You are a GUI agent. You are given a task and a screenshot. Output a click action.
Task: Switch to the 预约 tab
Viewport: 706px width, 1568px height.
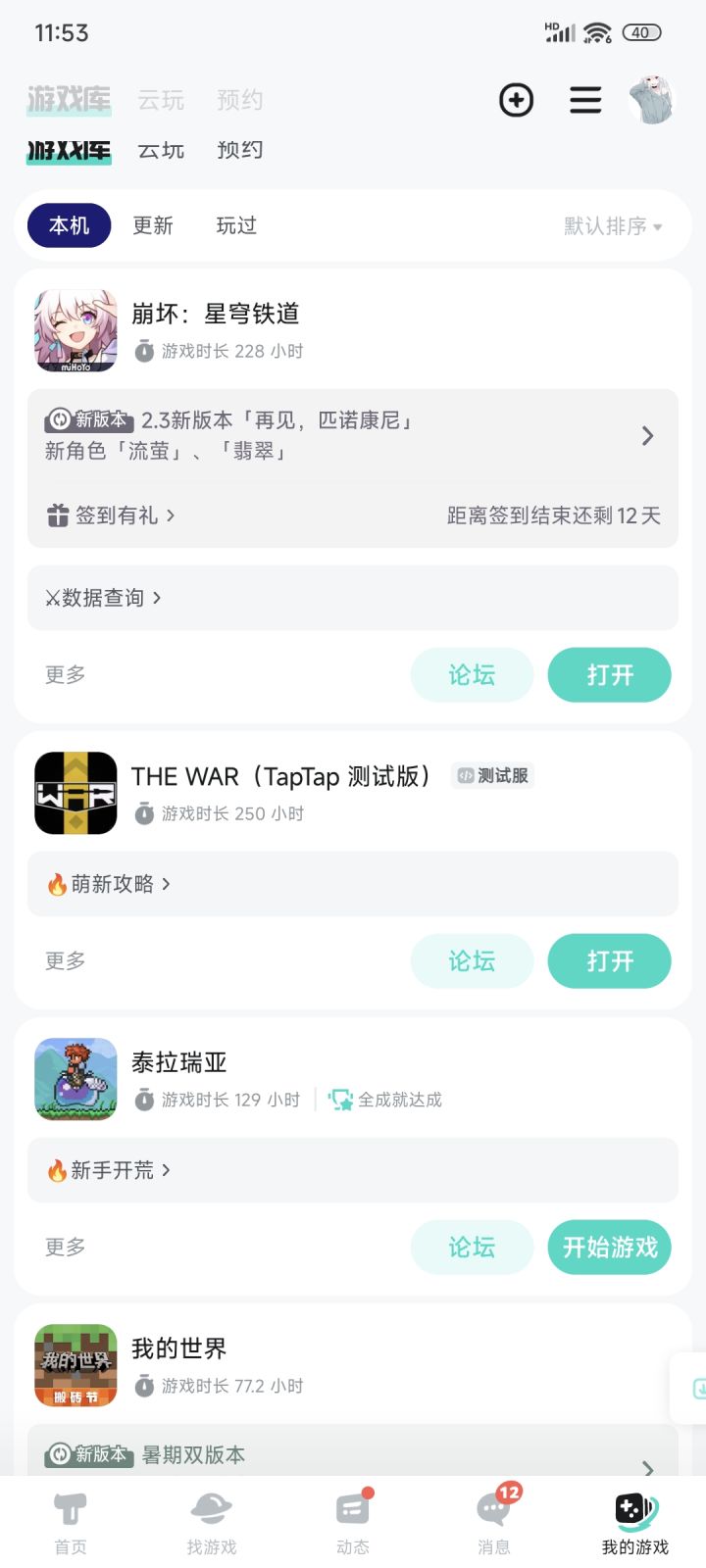click(x=240, y=150)
